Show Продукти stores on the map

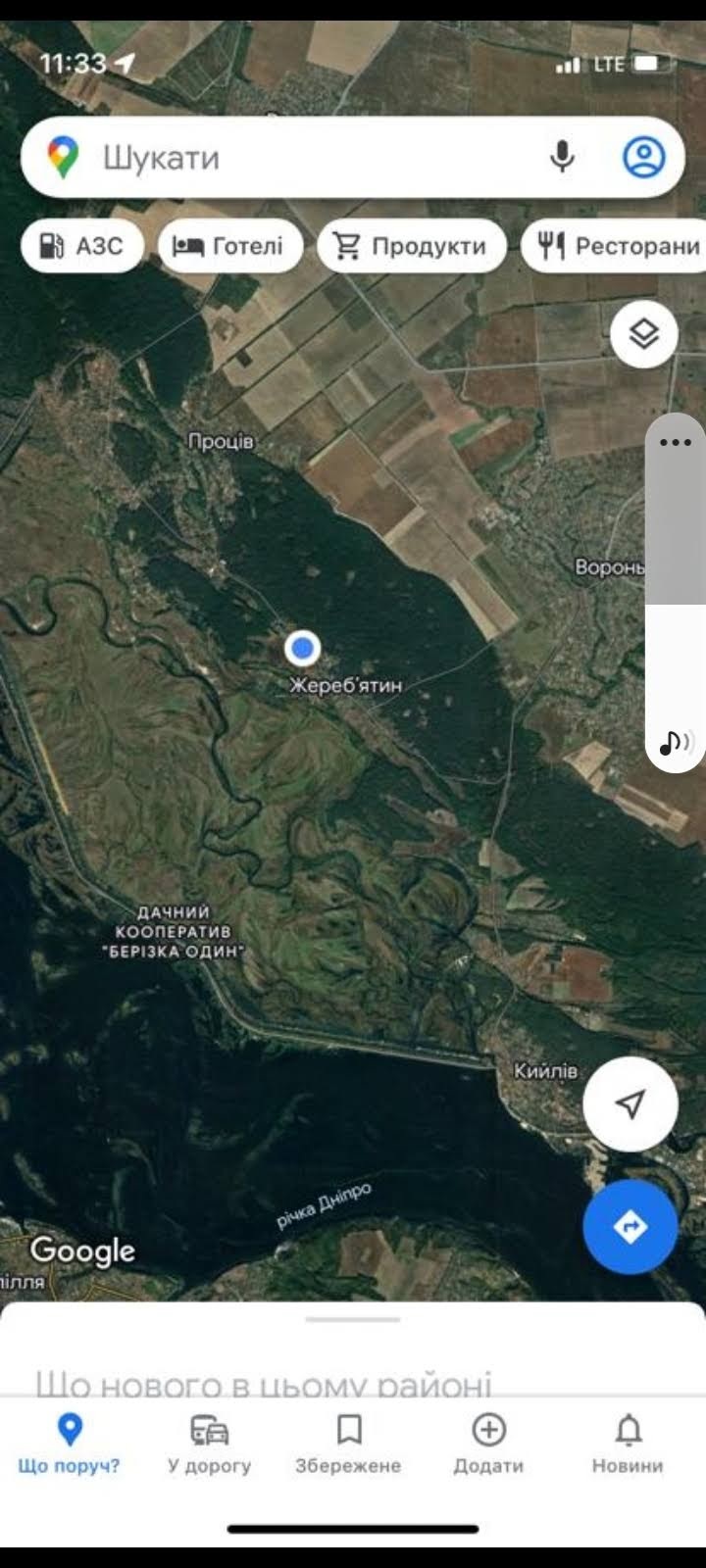coord(412,245)
